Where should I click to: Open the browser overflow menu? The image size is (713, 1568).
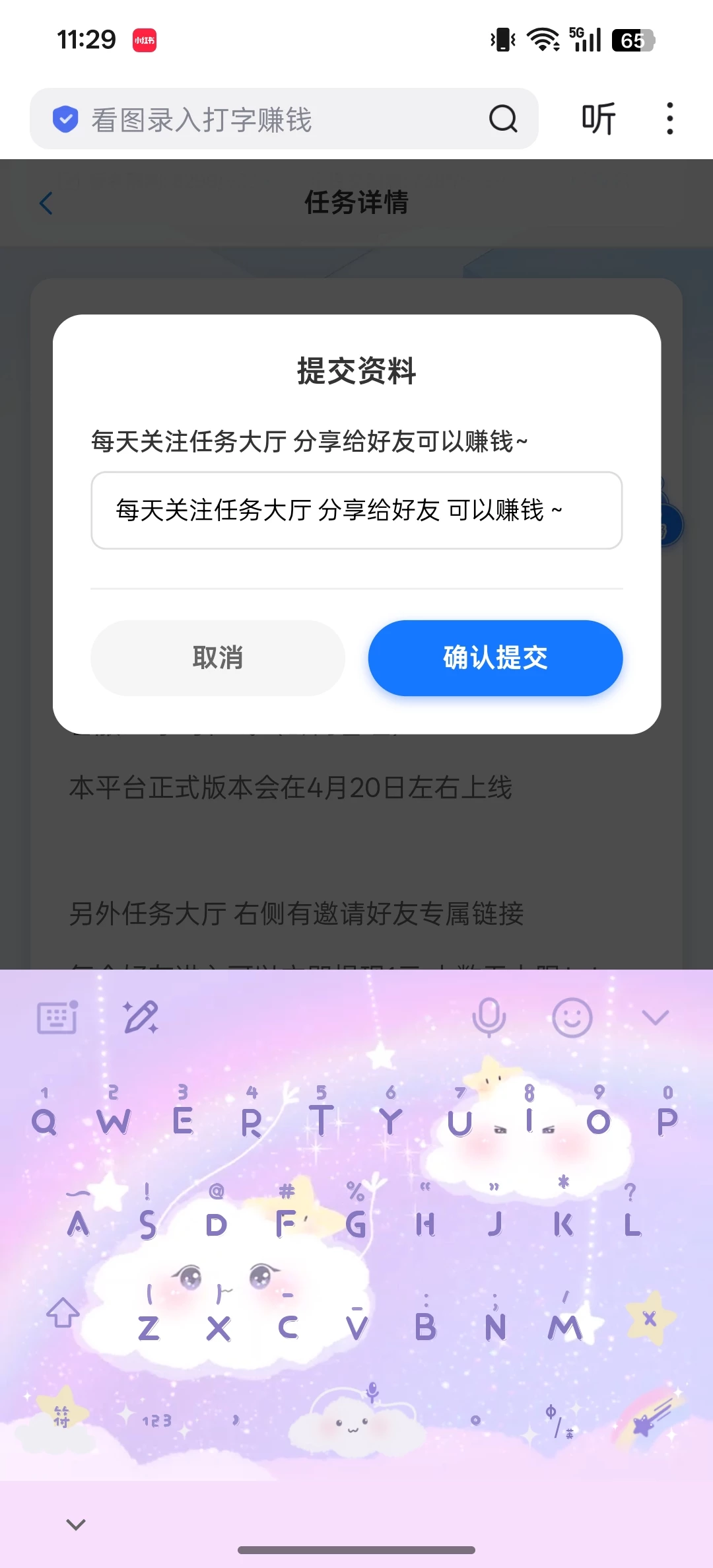click(x=669, y=119)
